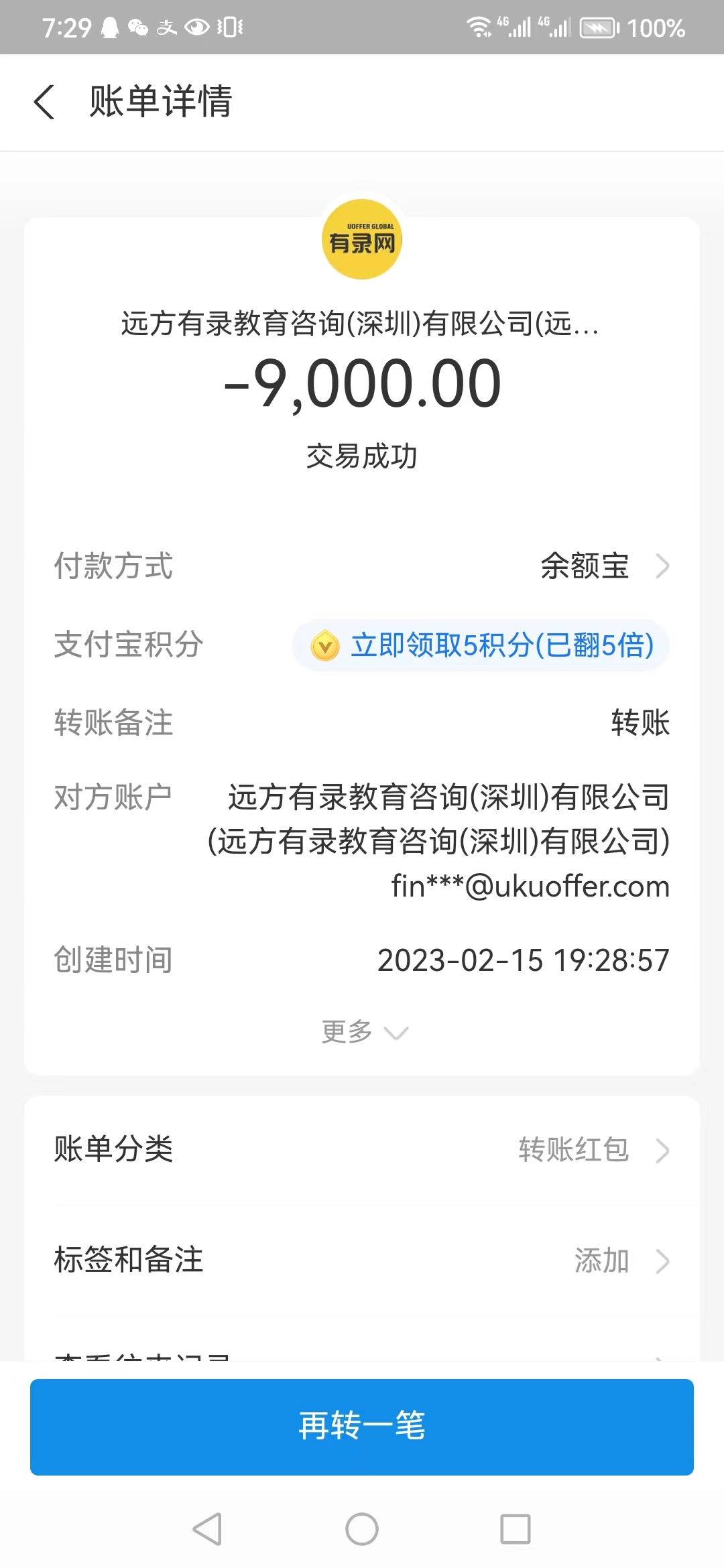Screen dimensions: 724x1568
Task: Expand the 更多 details section
Action: (363, 1032)
